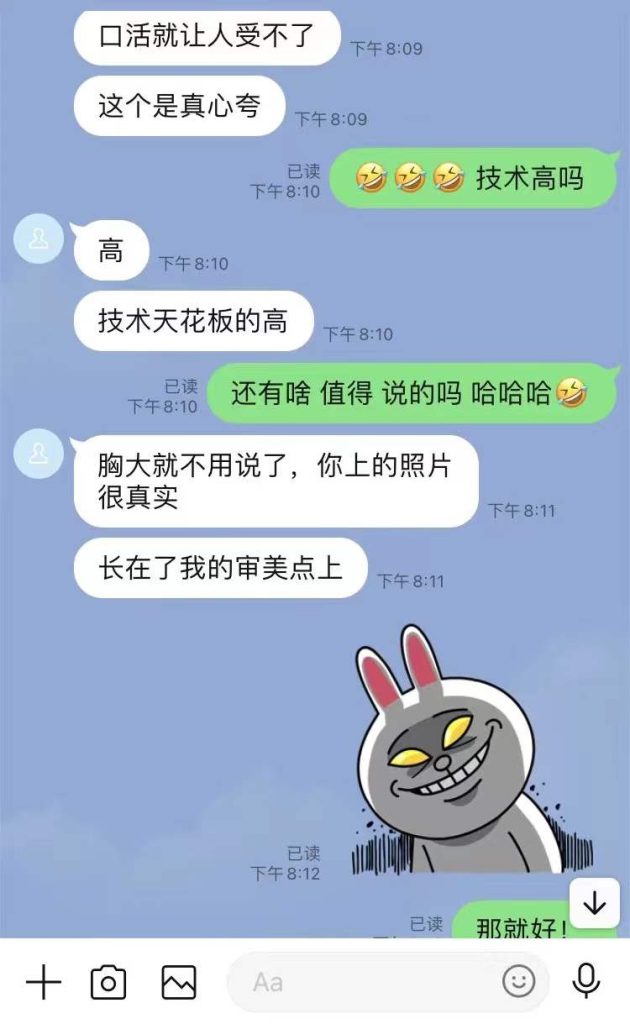Open the photo gallery picker
Screen dimensions: 630x1024
tap(179, 983)
